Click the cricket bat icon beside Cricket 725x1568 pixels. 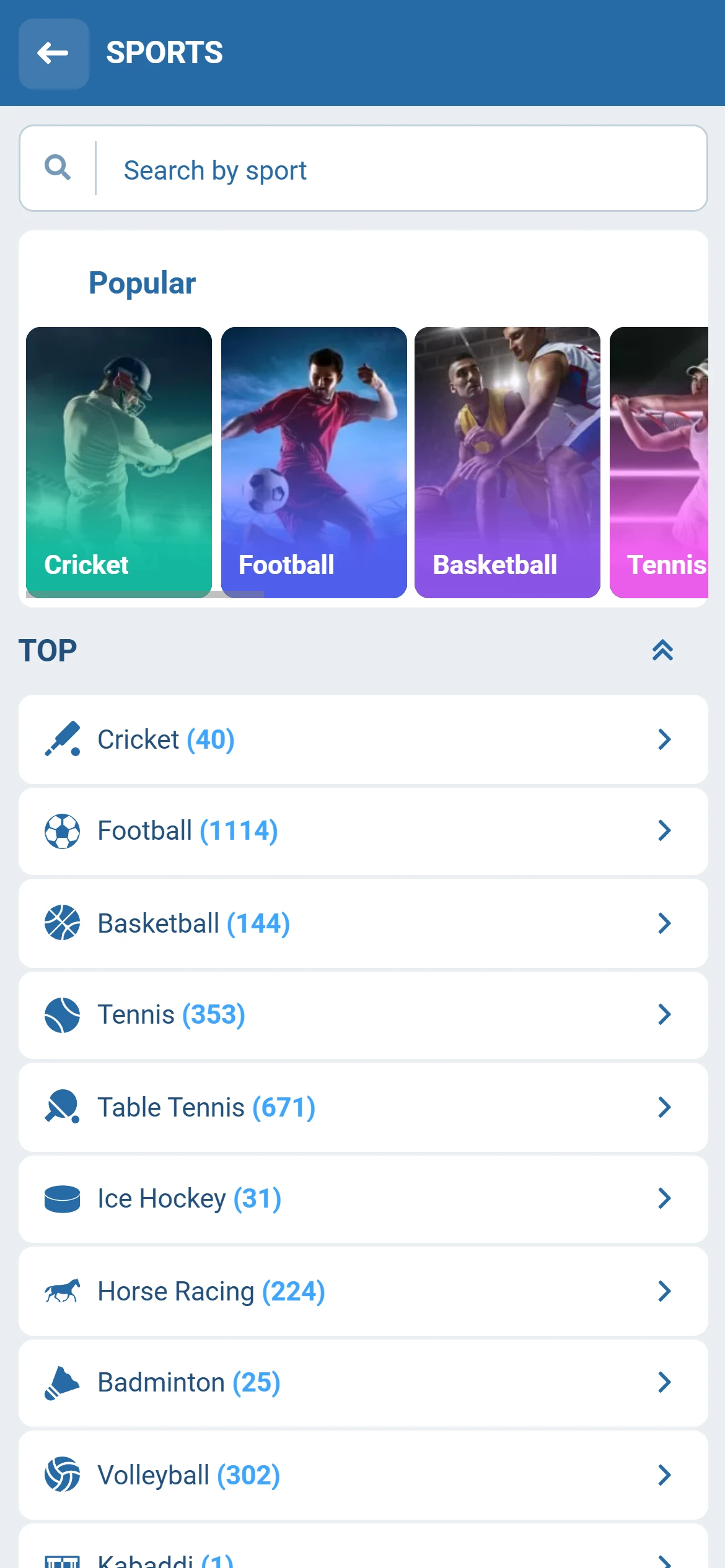coord(62,739)
